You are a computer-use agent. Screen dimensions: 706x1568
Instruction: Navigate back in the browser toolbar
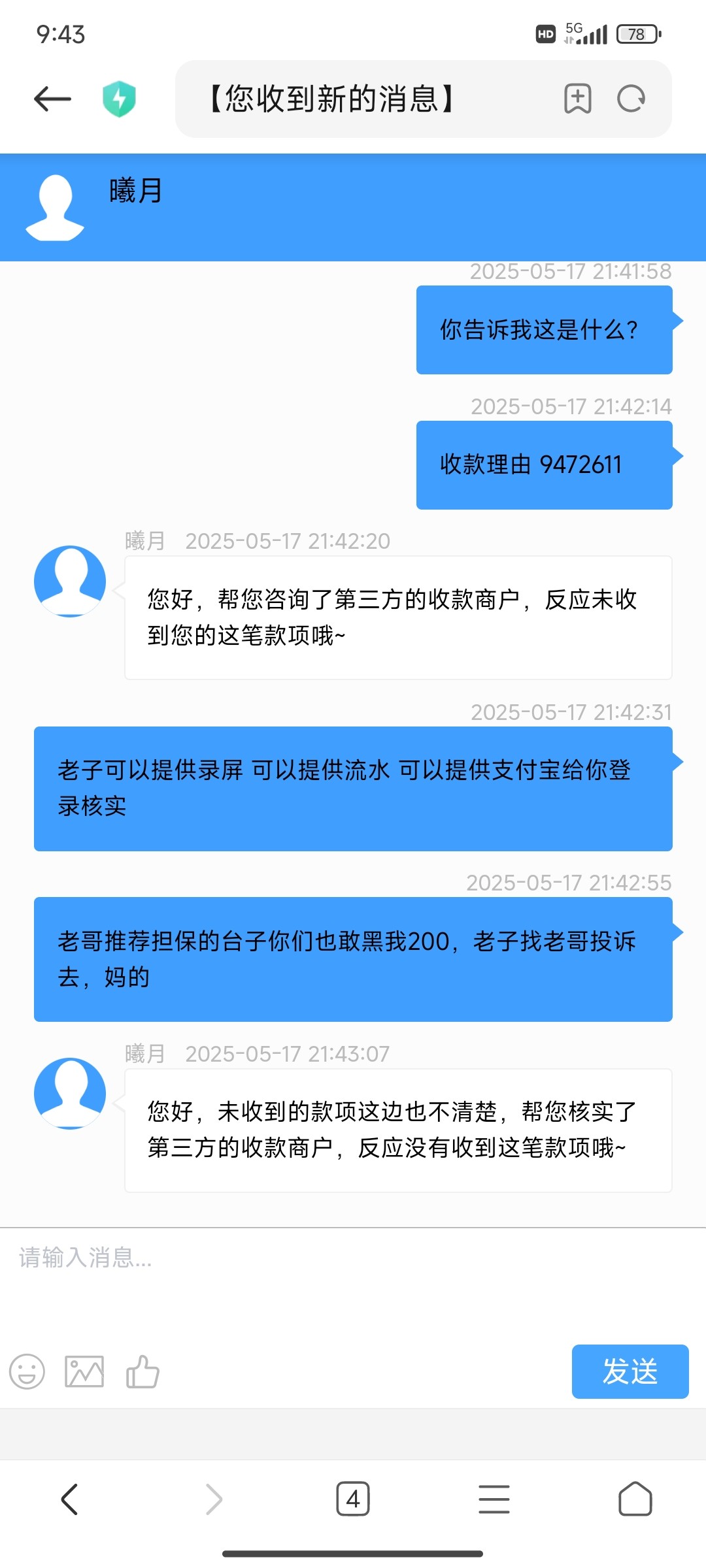[70, 1499]
